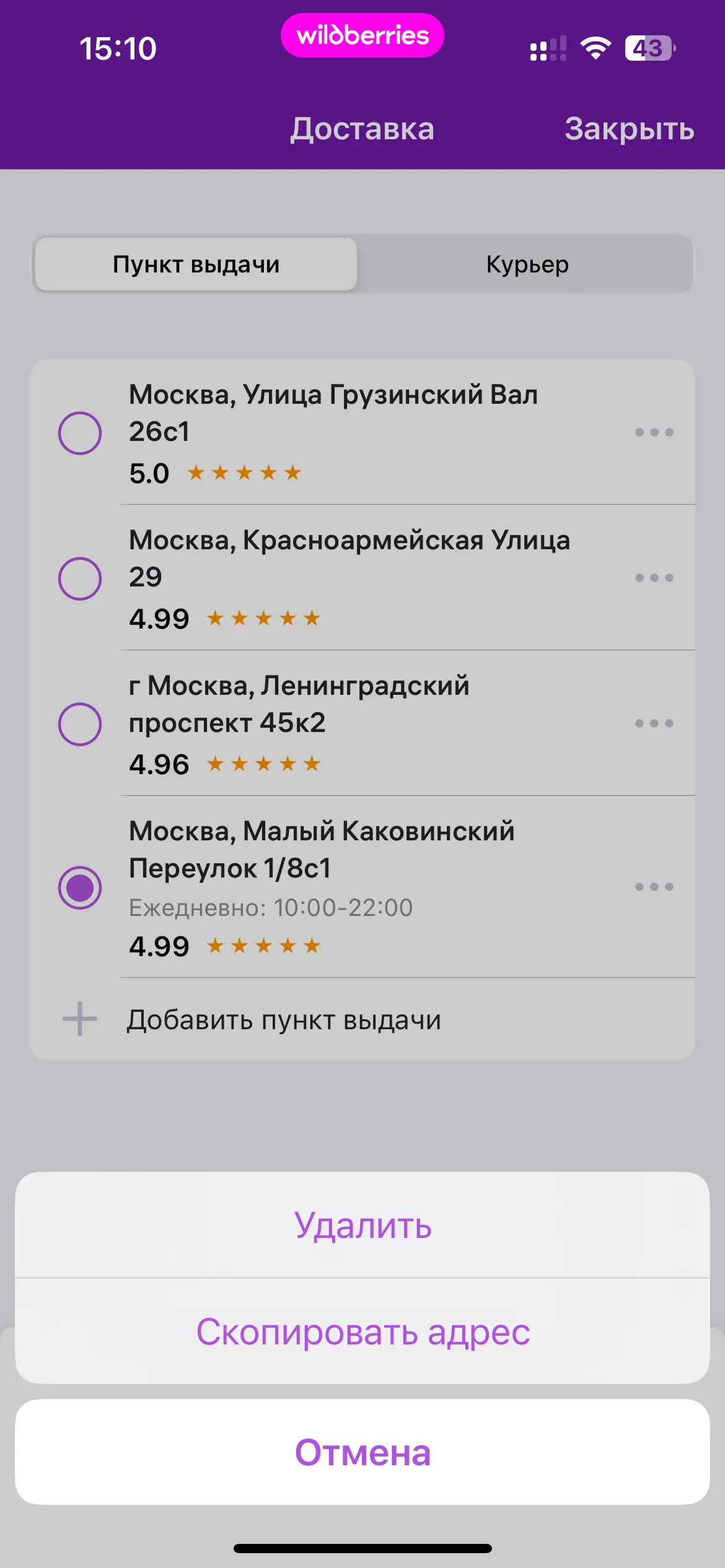
Task: Open the three-dot menu for Красноармейская Улица 29
Action: (x=654, y=578)
